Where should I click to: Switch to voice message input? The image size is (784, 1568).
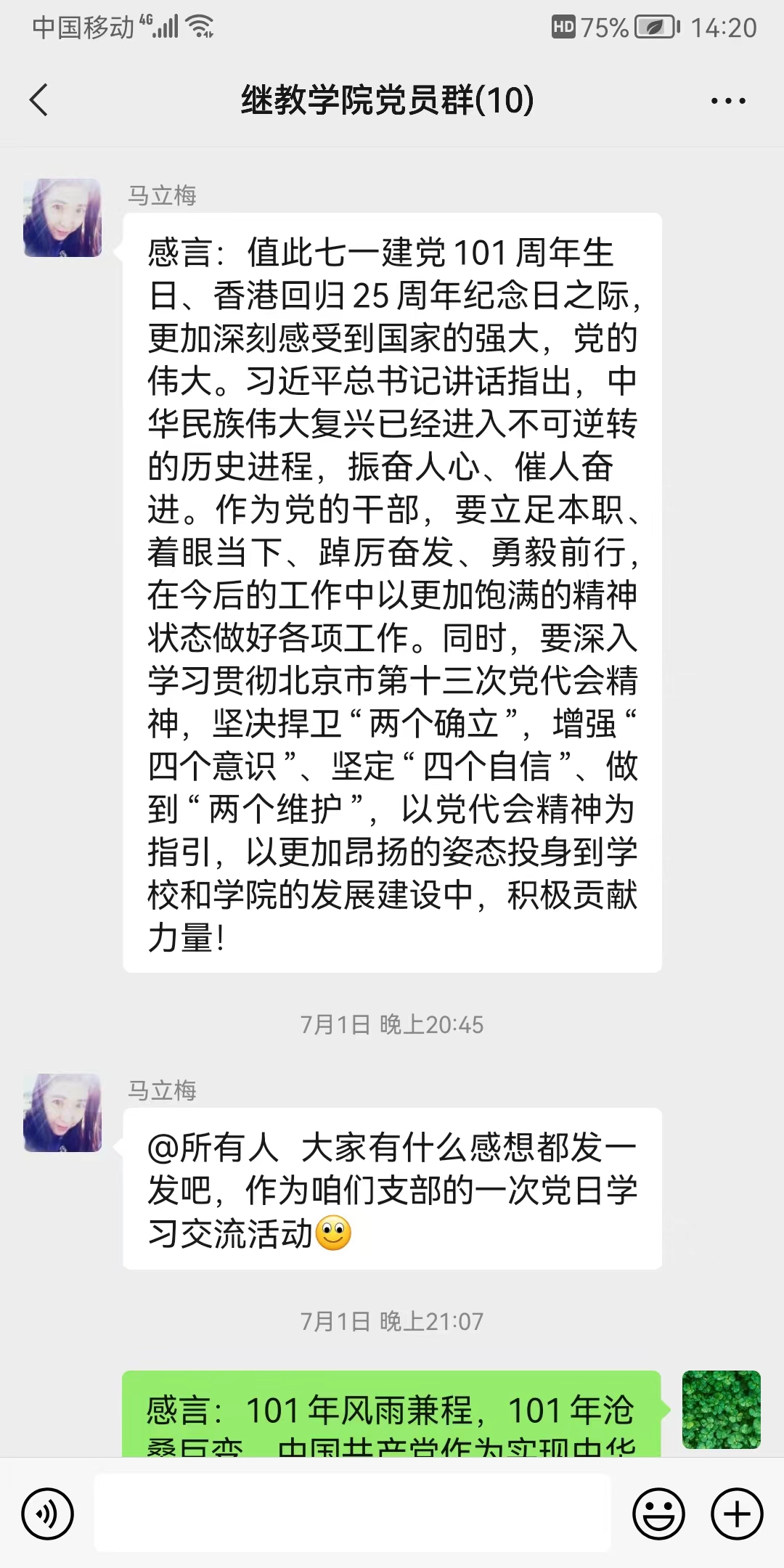coord(48,1514)
